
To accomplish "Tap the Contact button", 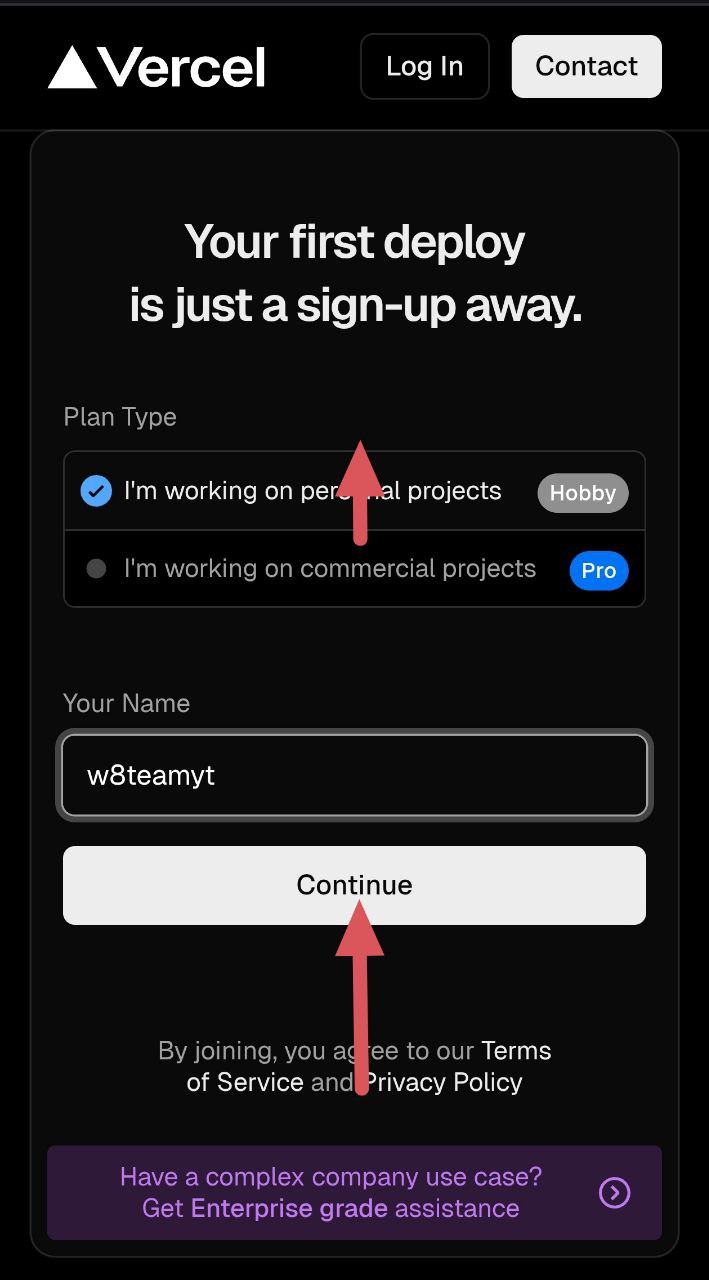I will coord(586,66).
